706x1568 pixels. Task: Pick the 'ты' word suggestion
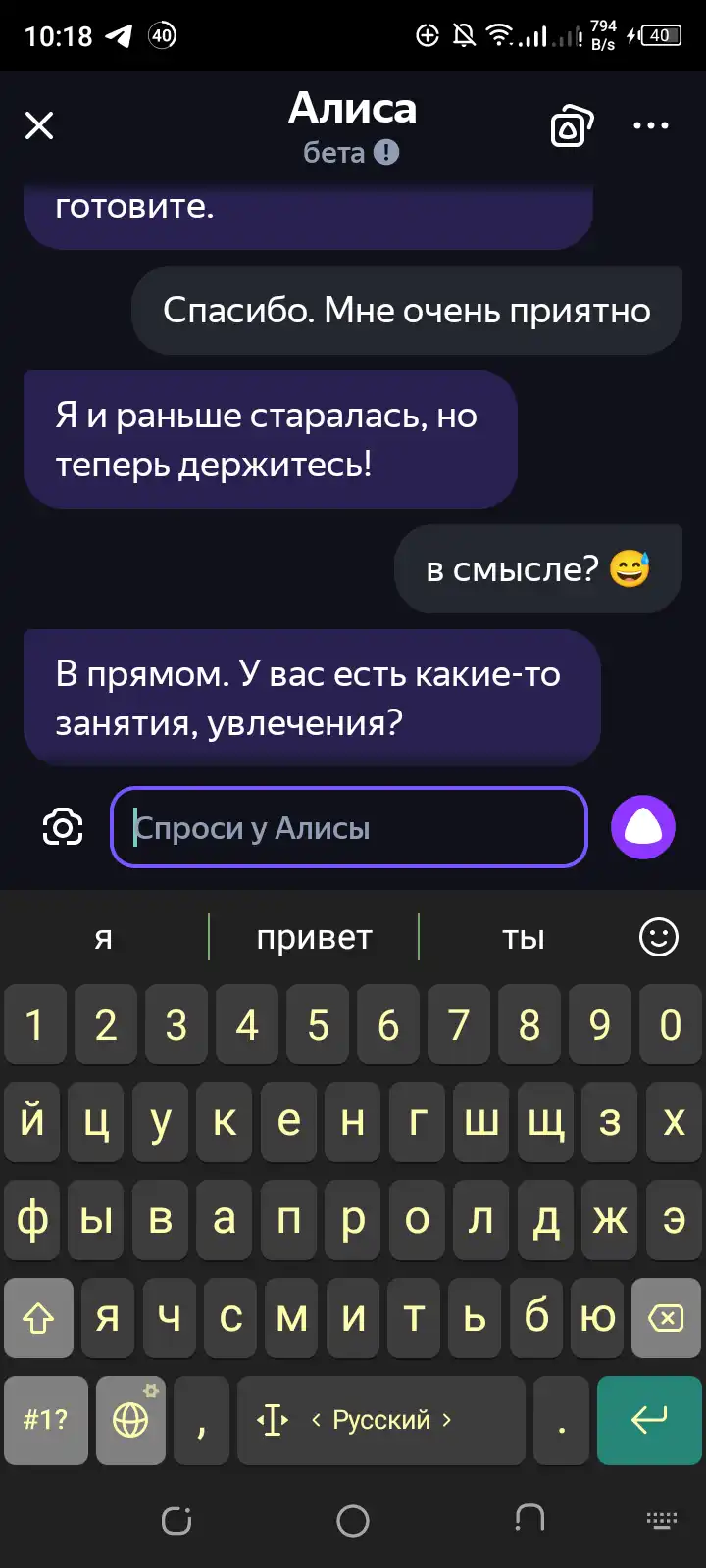click(x=523, y=938)
